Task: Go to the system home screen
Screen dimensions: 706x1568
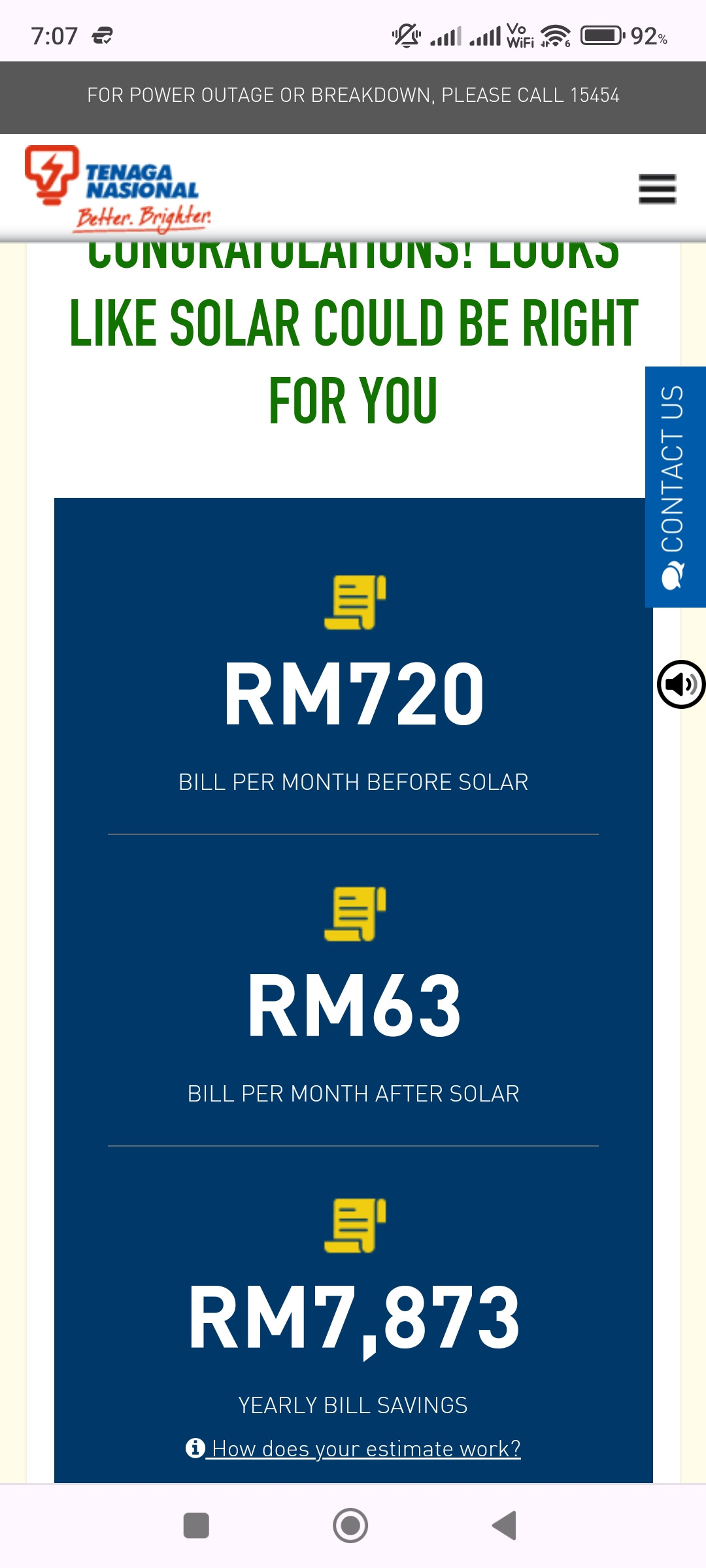Action: (350, 1526)
